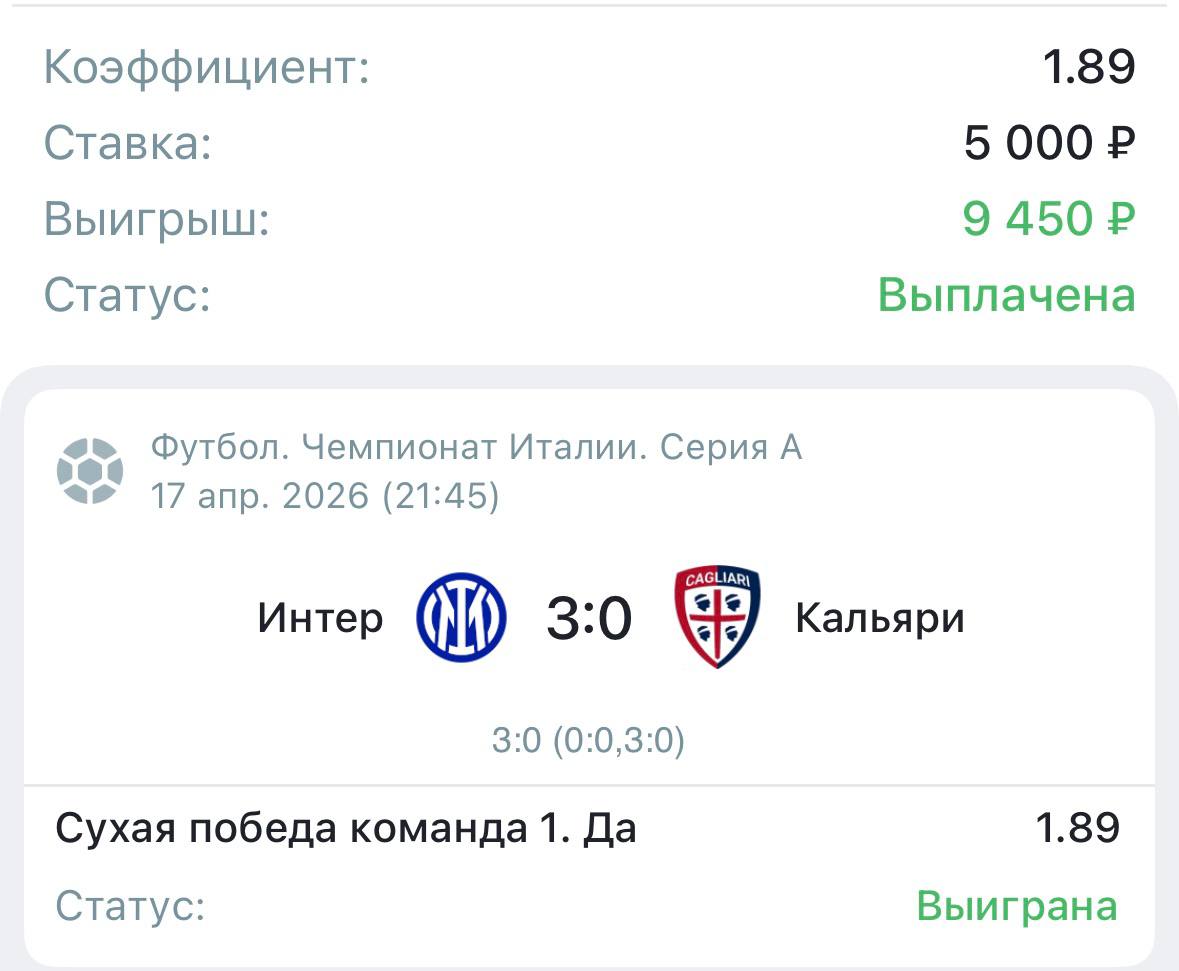Image resolution: width=1179 pixels, height=971 pixels.
Task: Open the Интер vs Кальяри match card
Action: (589, 618)
